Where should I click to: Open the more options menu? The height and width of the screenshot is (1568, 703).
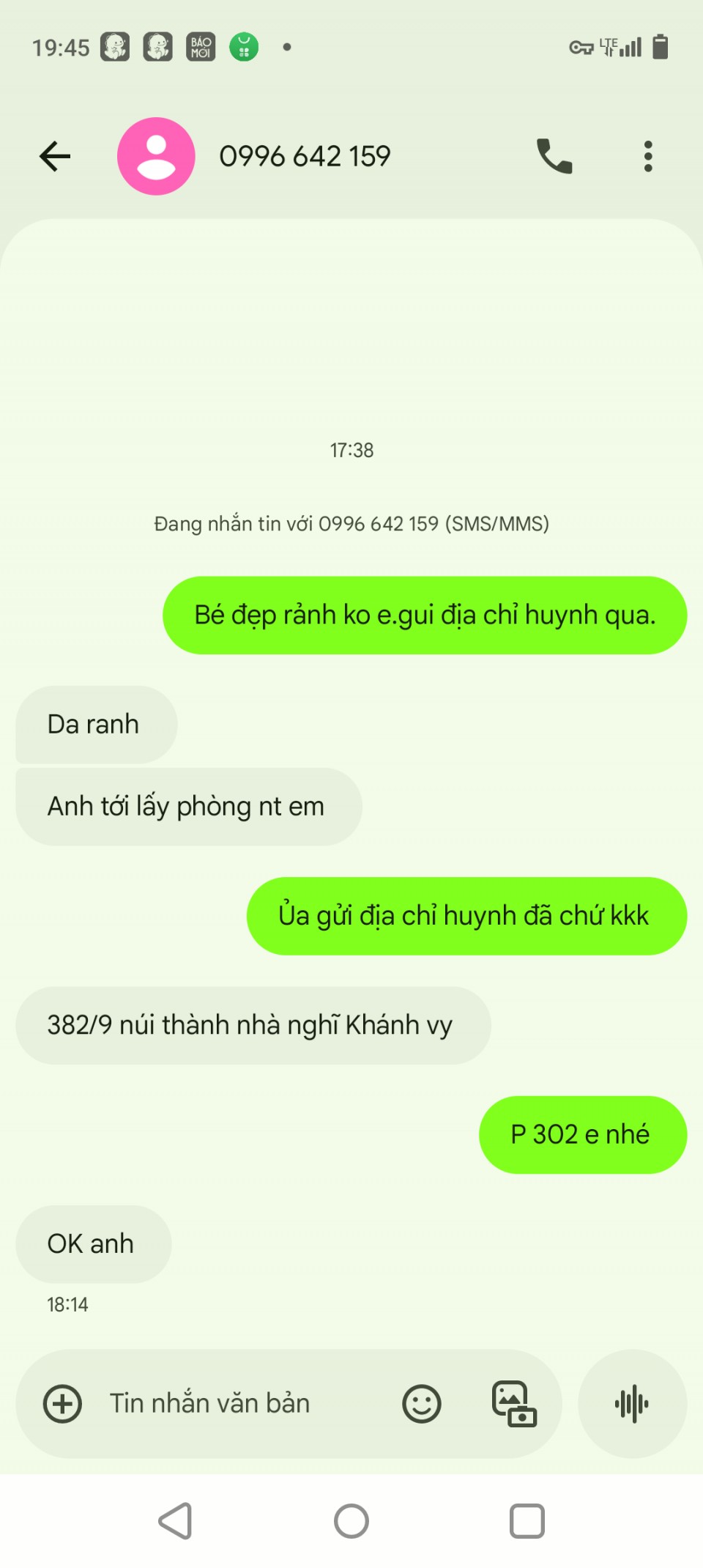648,156
